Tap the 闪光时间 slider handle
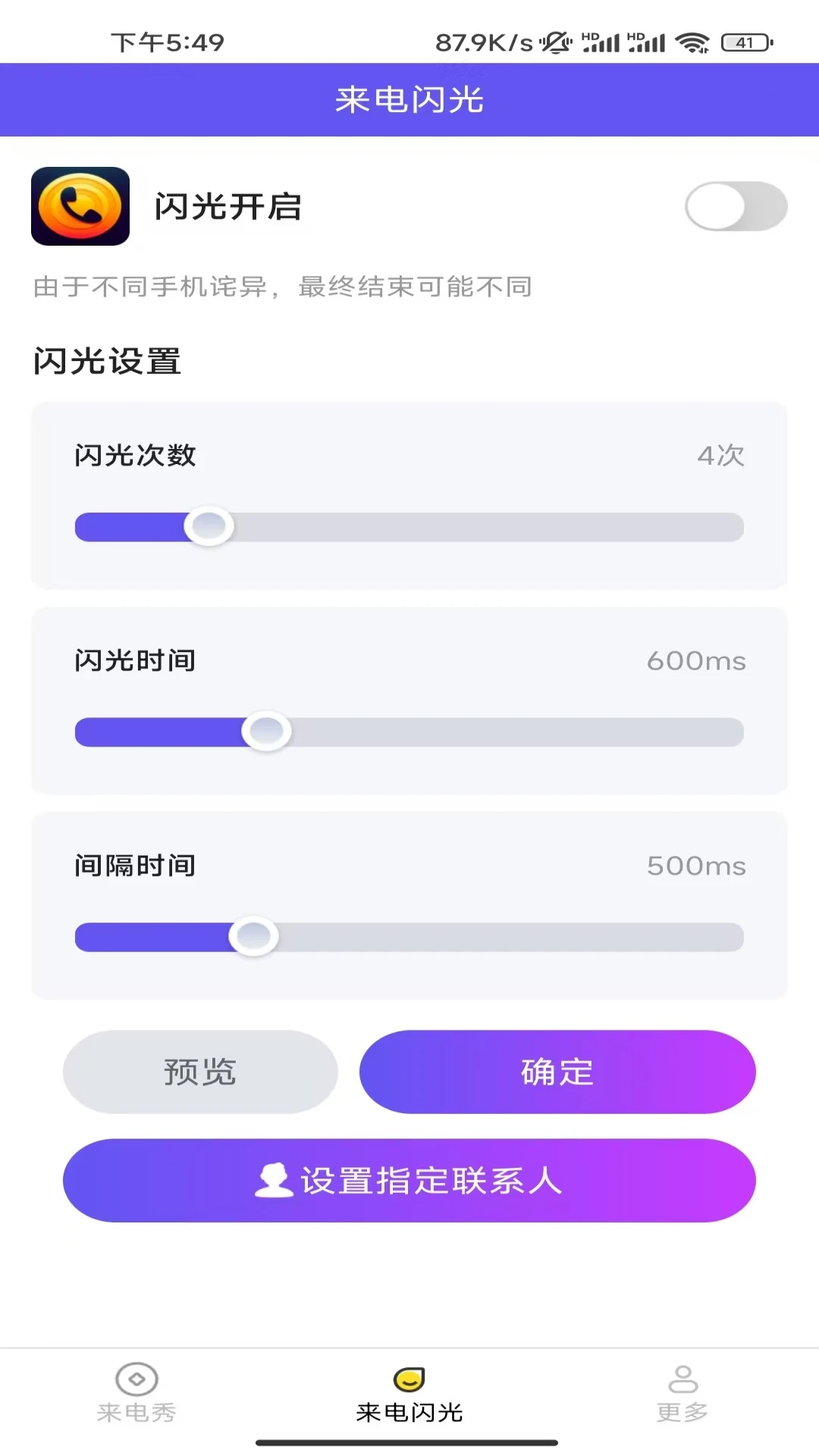The height and width of the screenshot is (1456, 819). click(267, 731)
